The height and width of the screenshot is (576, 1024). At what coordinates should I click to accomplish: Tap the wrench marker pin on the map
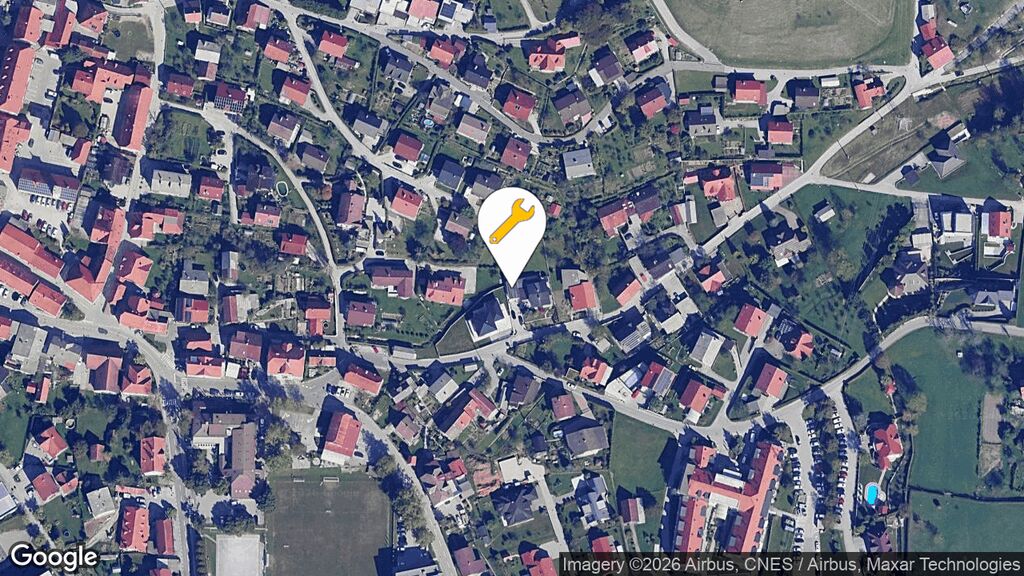point(511,224)
